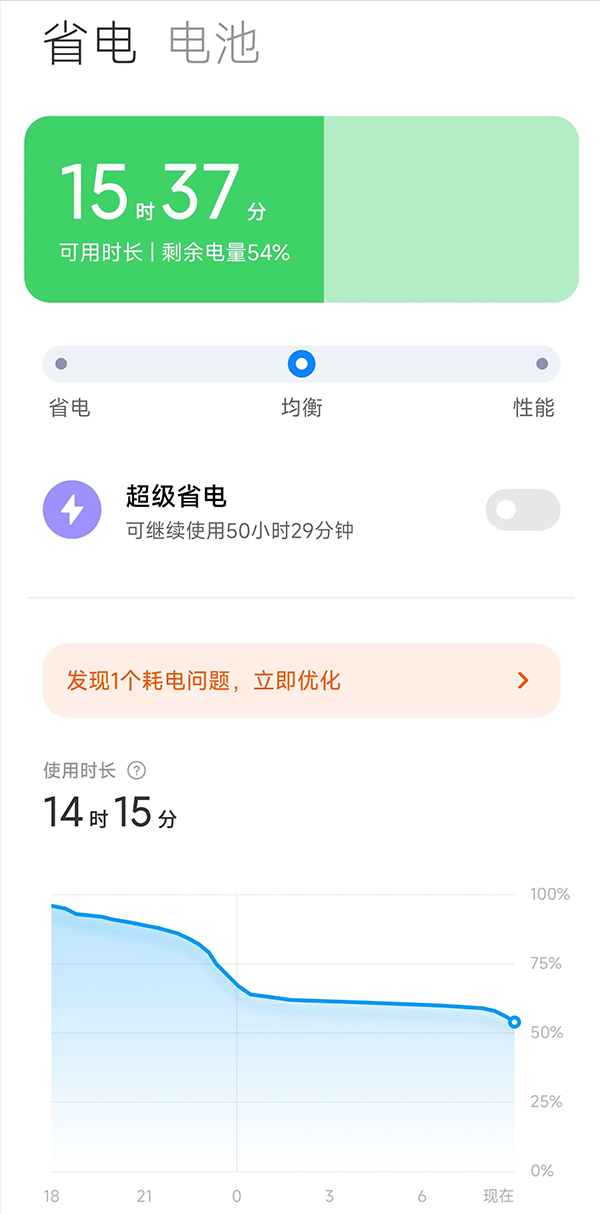600x1214 pixels.
Task: Choose the 性能 mode on the slider
Action: point(542,364)
